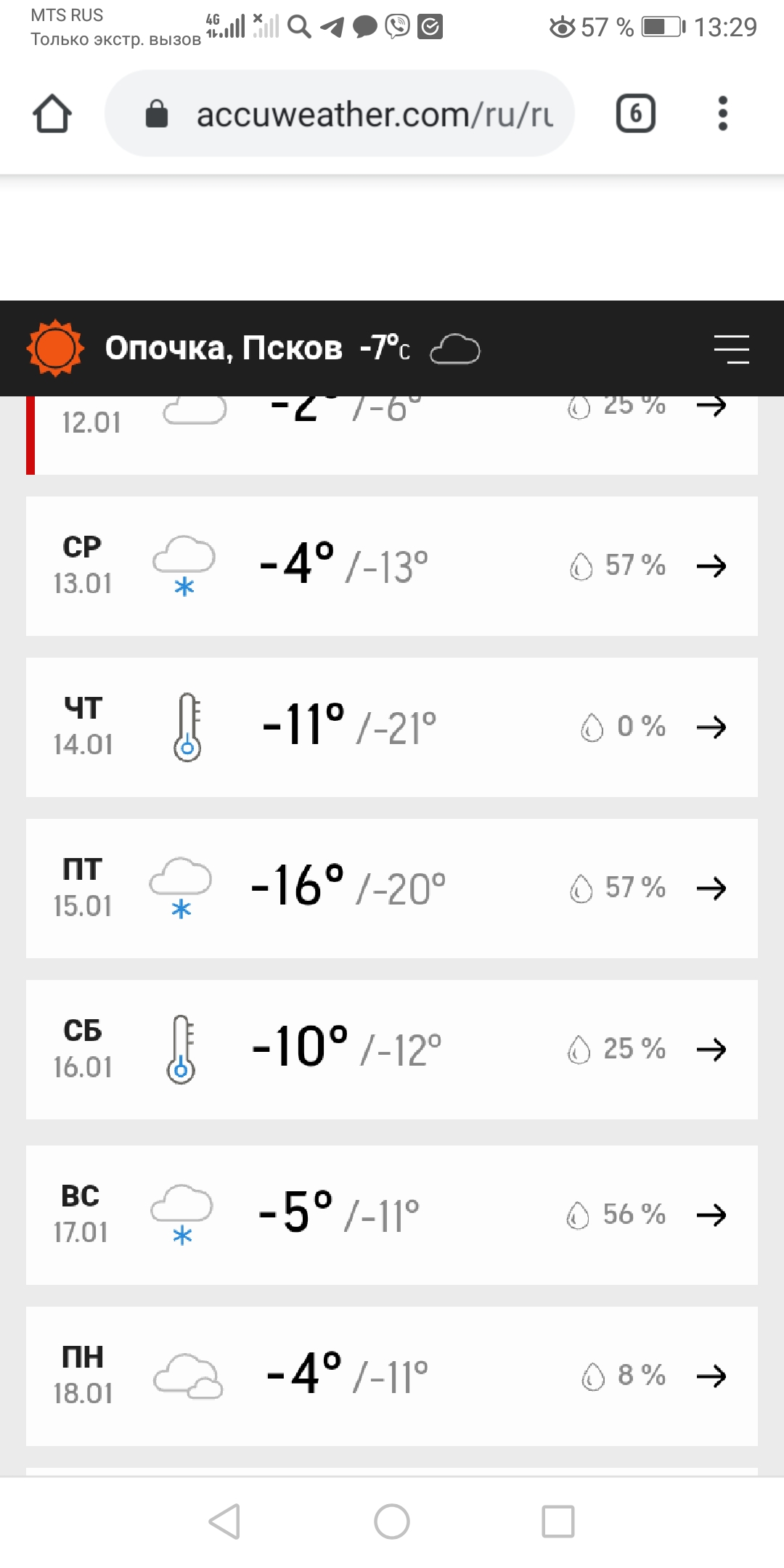Open the browser overflow menu
The image size is (784, 1568).
pos(722,114)
